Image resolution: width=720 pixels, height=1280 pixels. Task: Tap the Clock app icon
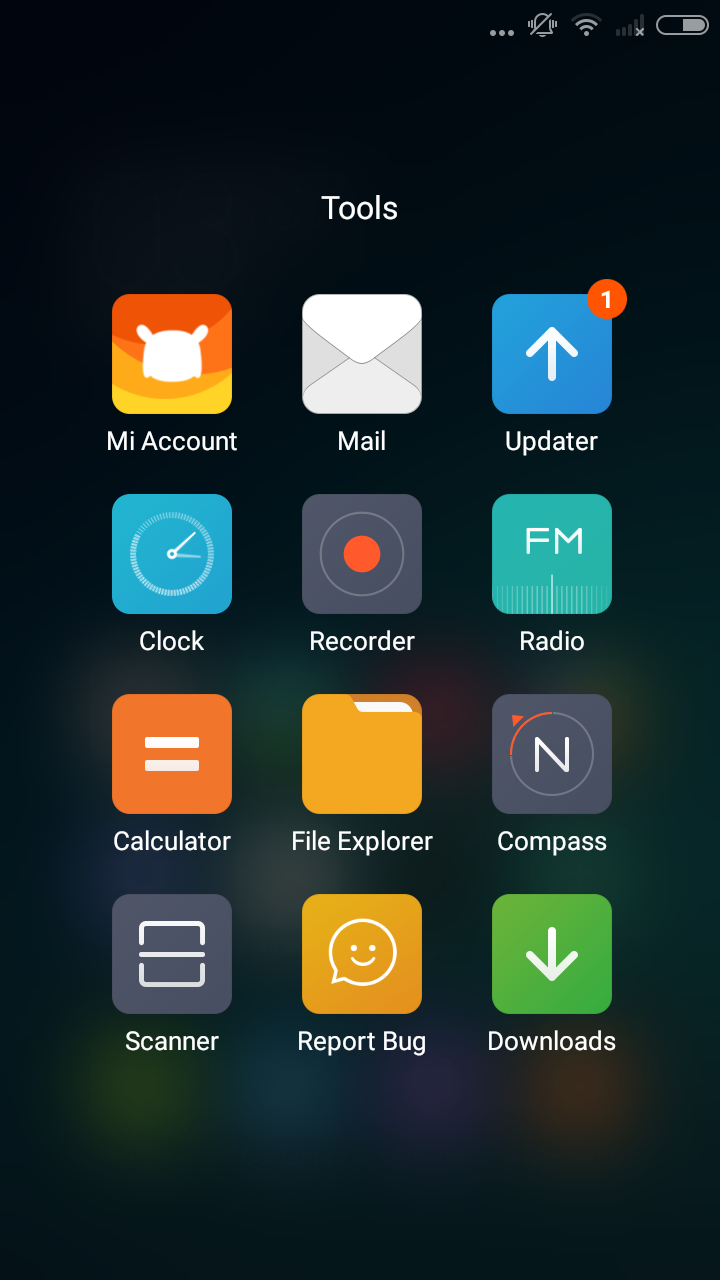pos(172,554)
